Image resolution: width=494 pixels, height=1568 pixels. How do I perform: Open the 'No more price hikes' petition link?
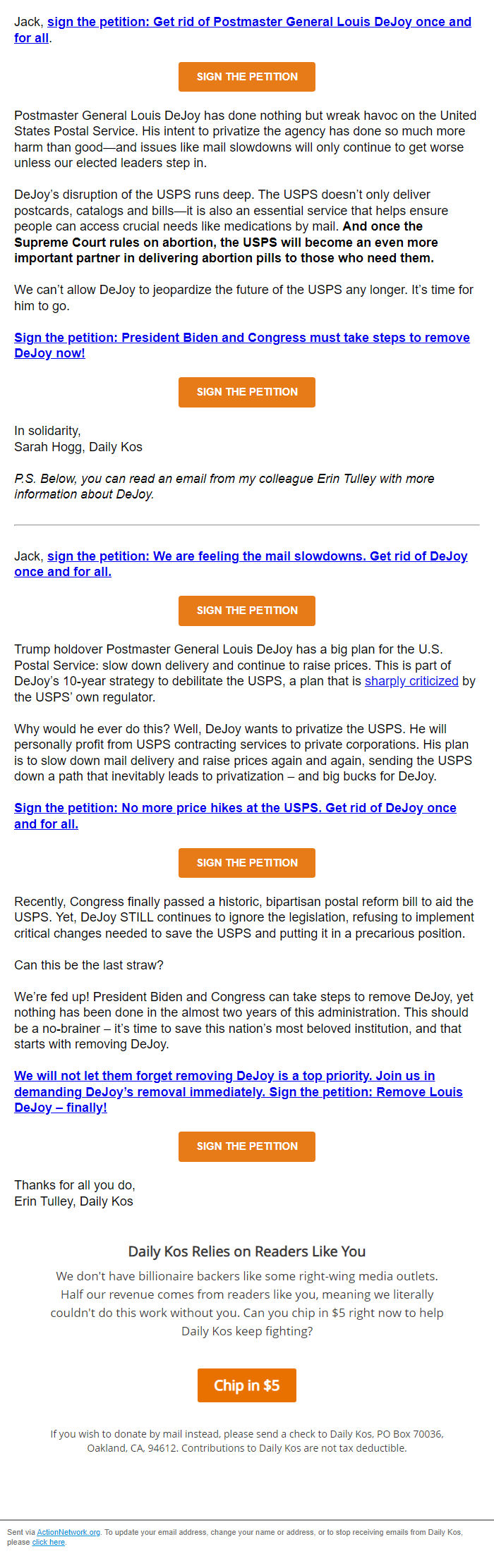coord(235,808)
